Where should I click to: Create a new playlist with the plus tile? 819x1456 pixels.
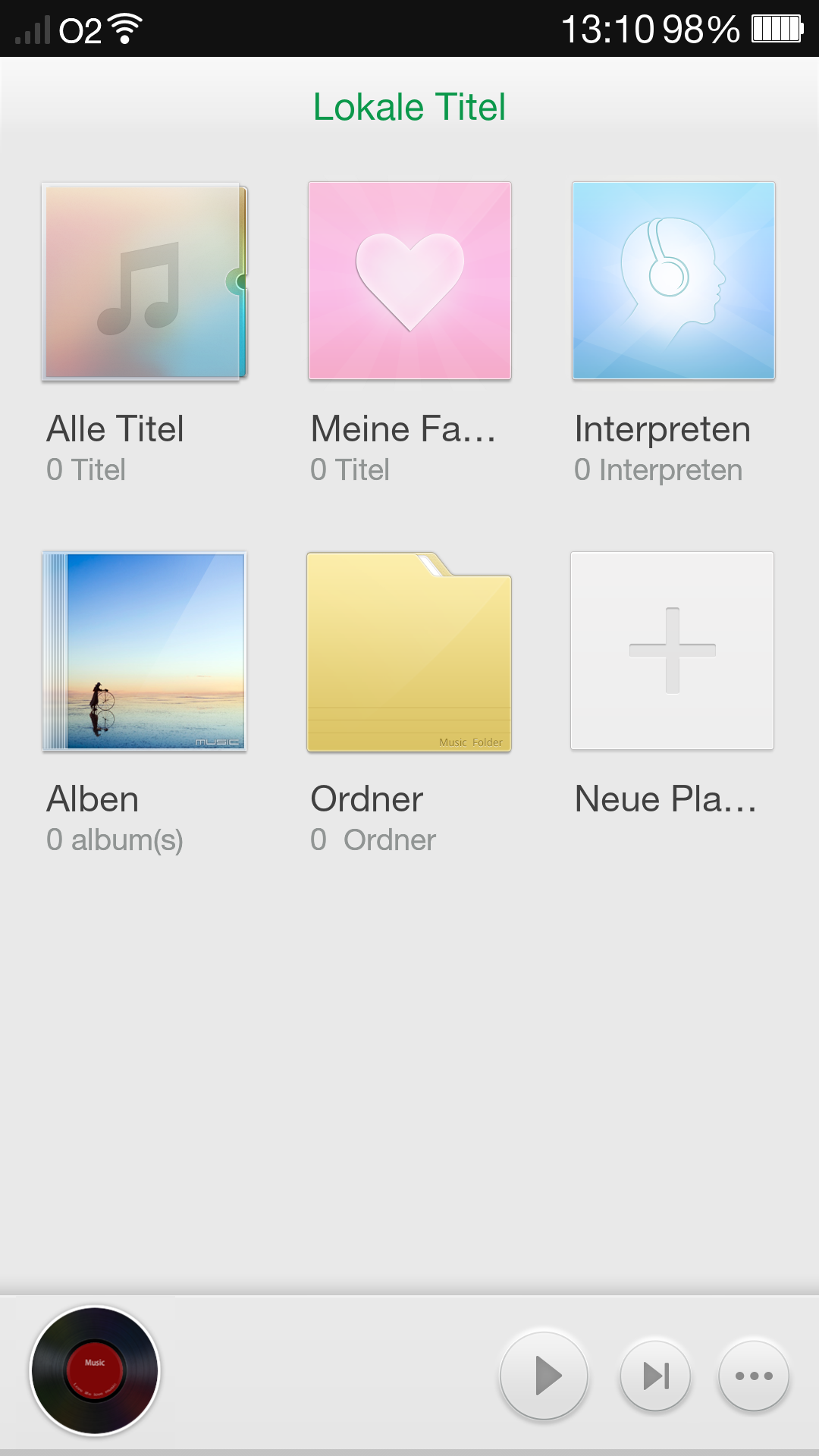tap(673, 651)
